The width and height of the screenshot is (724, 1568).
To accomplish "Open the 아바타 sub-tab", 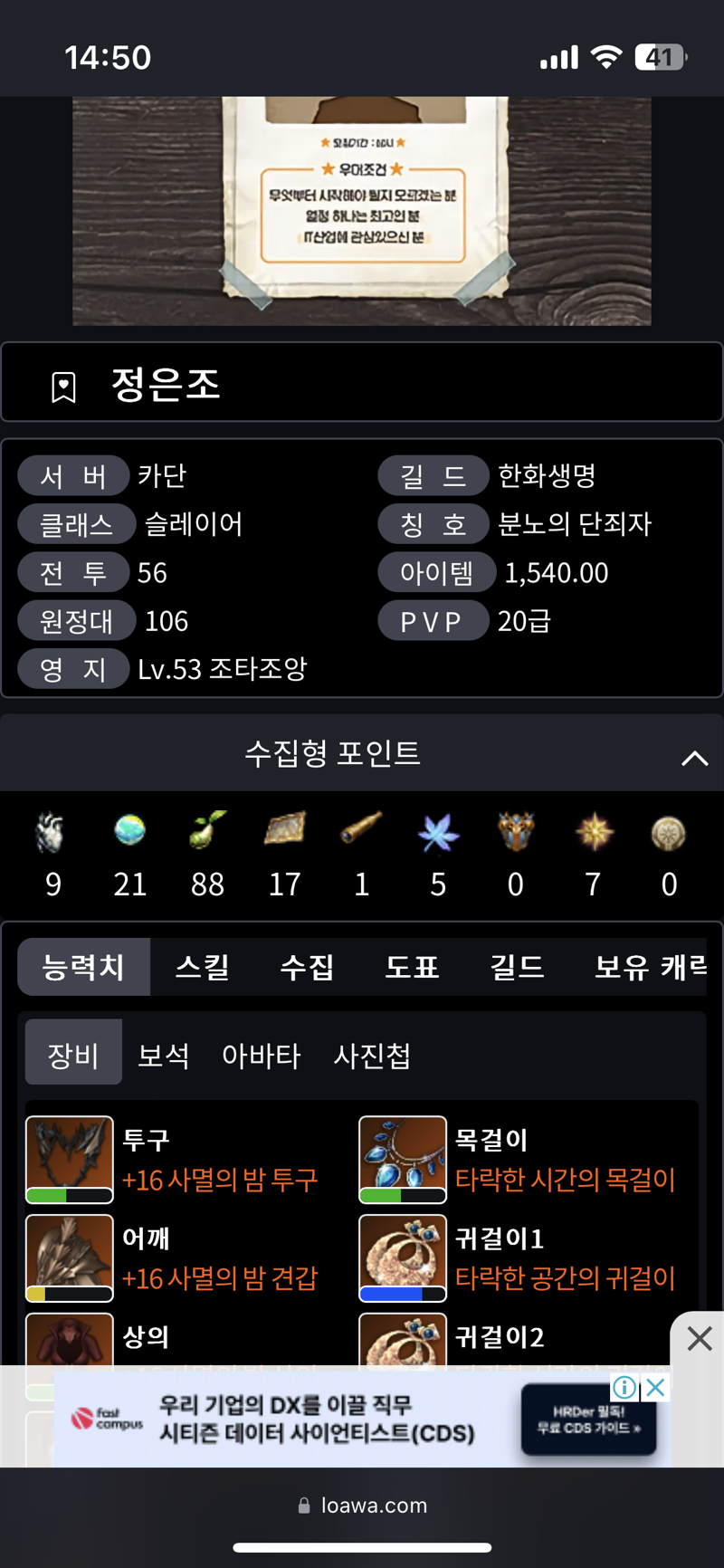I will coord(261,1055).
